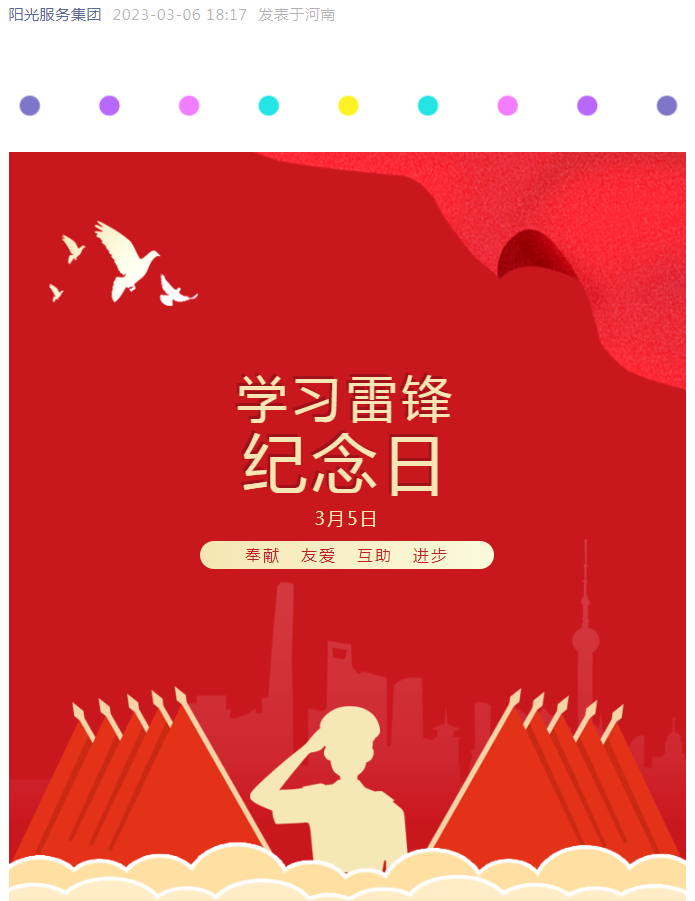Open the 阳光服务集团 account page
Viewport: 695px width, 901px height.
[55, 15]
